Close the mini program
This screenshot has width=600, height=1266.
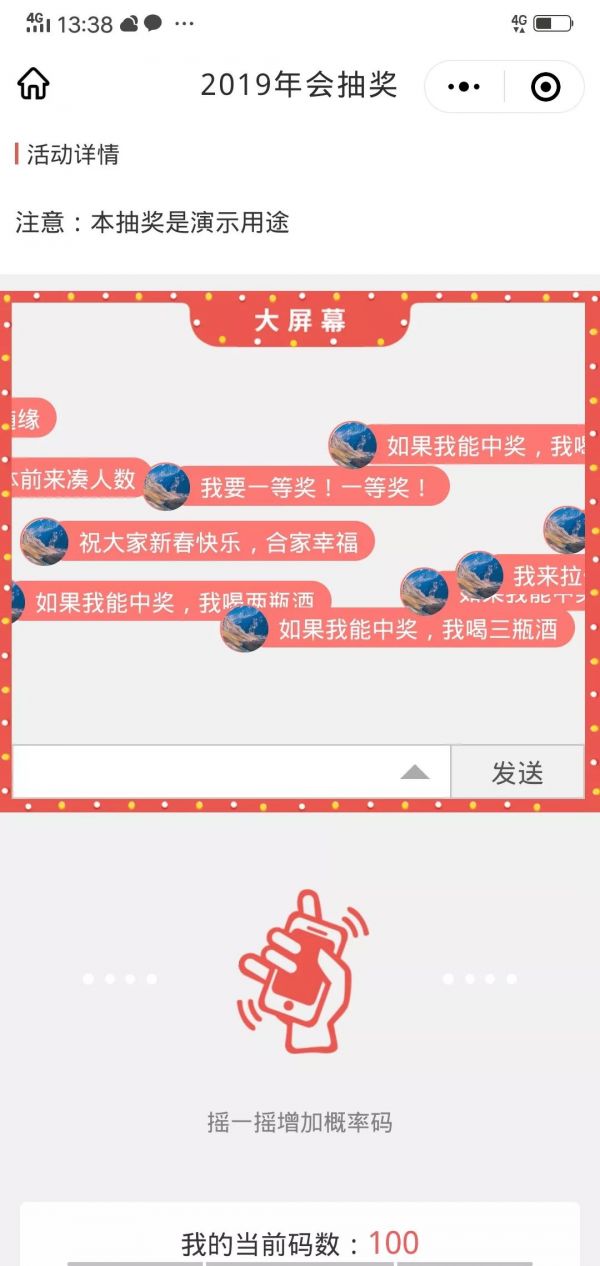pyautogui.click(x=545, y=87)
